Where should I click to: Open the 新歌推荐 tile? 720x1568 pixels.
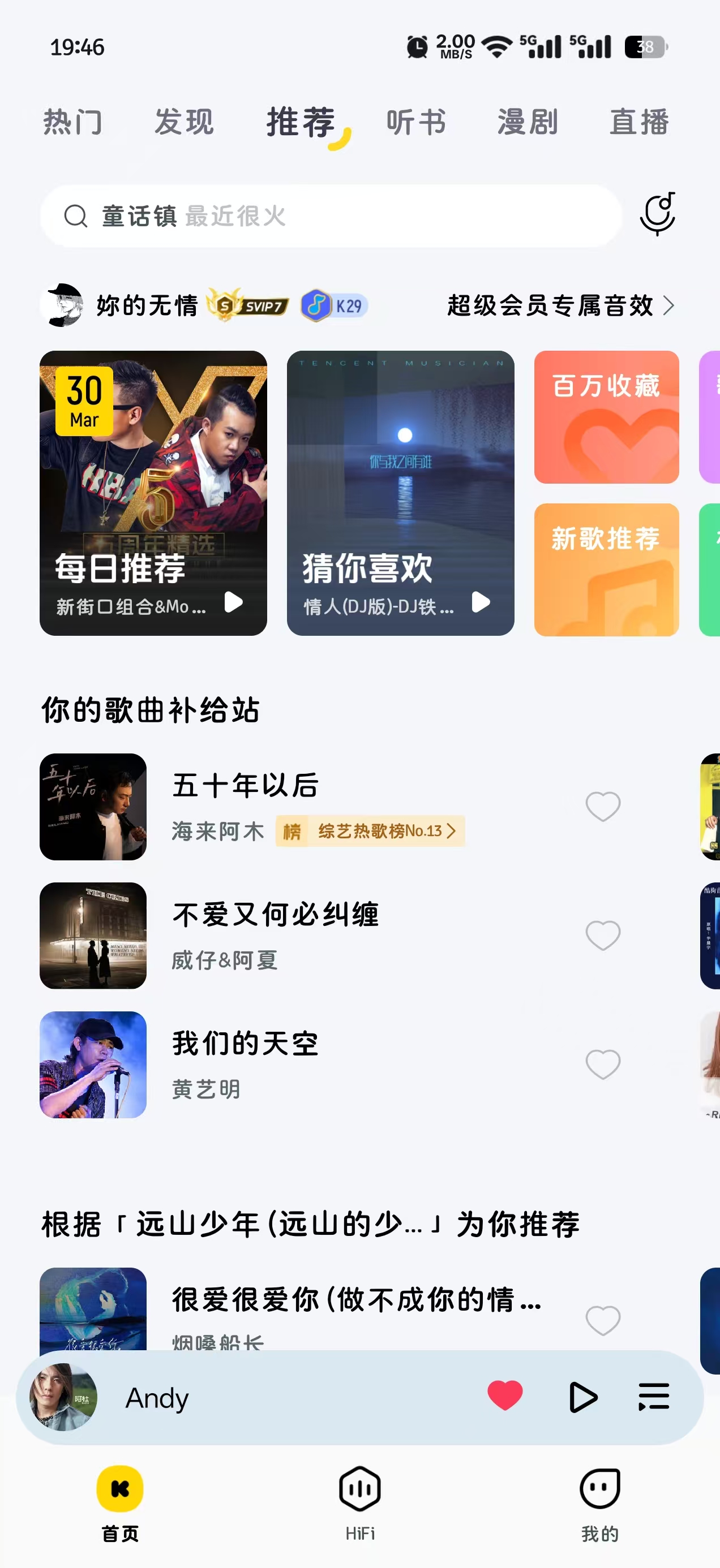point(606,570)
